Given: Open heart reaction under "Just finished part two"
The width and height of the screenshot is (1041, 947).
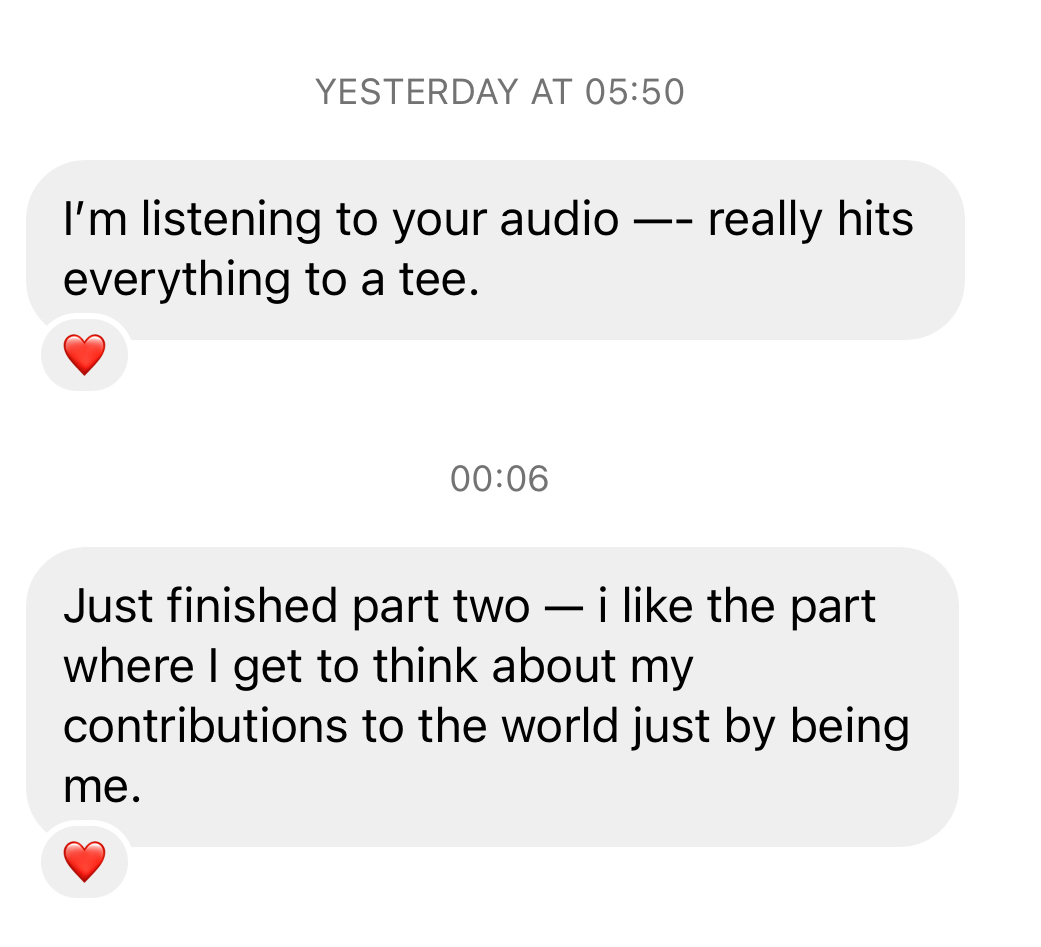Looking at the screenshot, I should 84,861.
